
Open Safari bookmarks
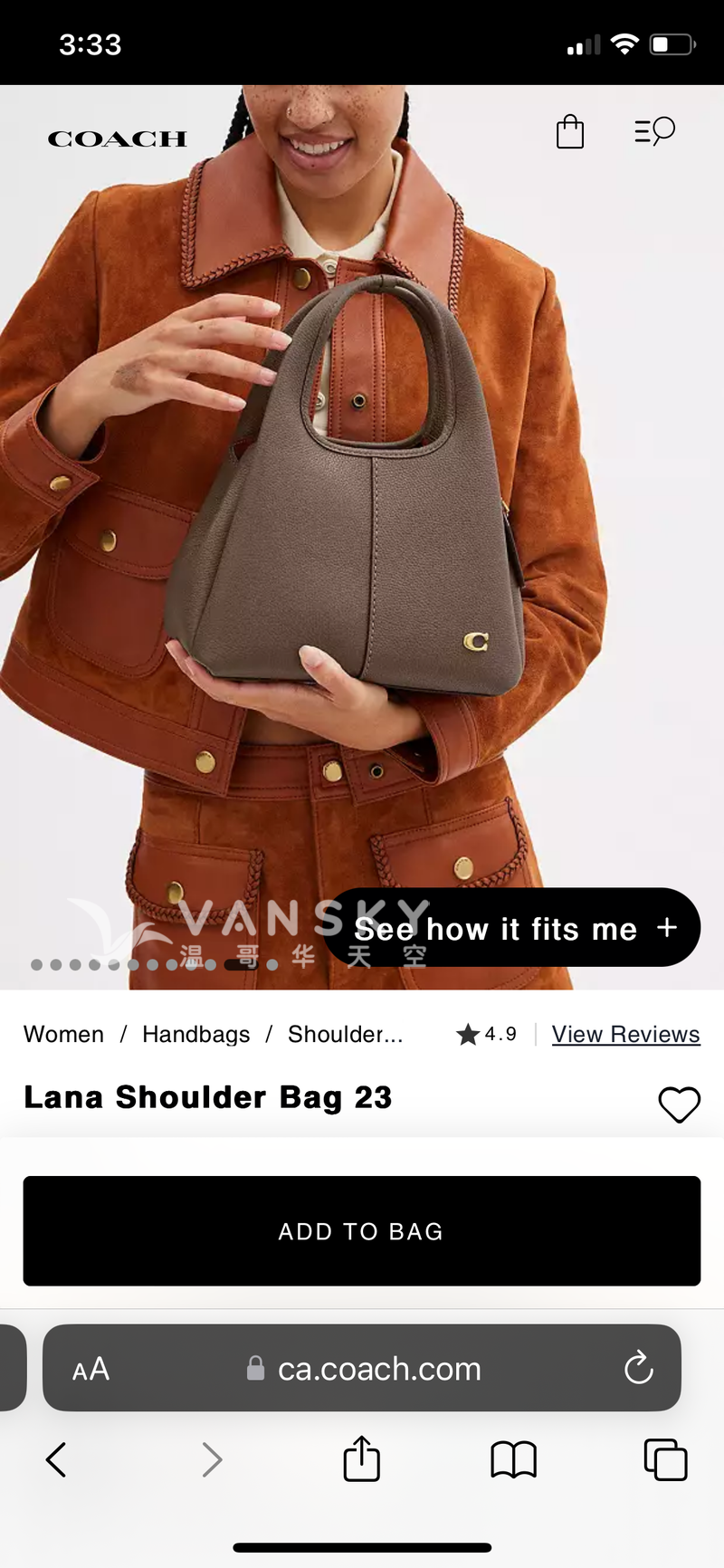pos(513,1459)
